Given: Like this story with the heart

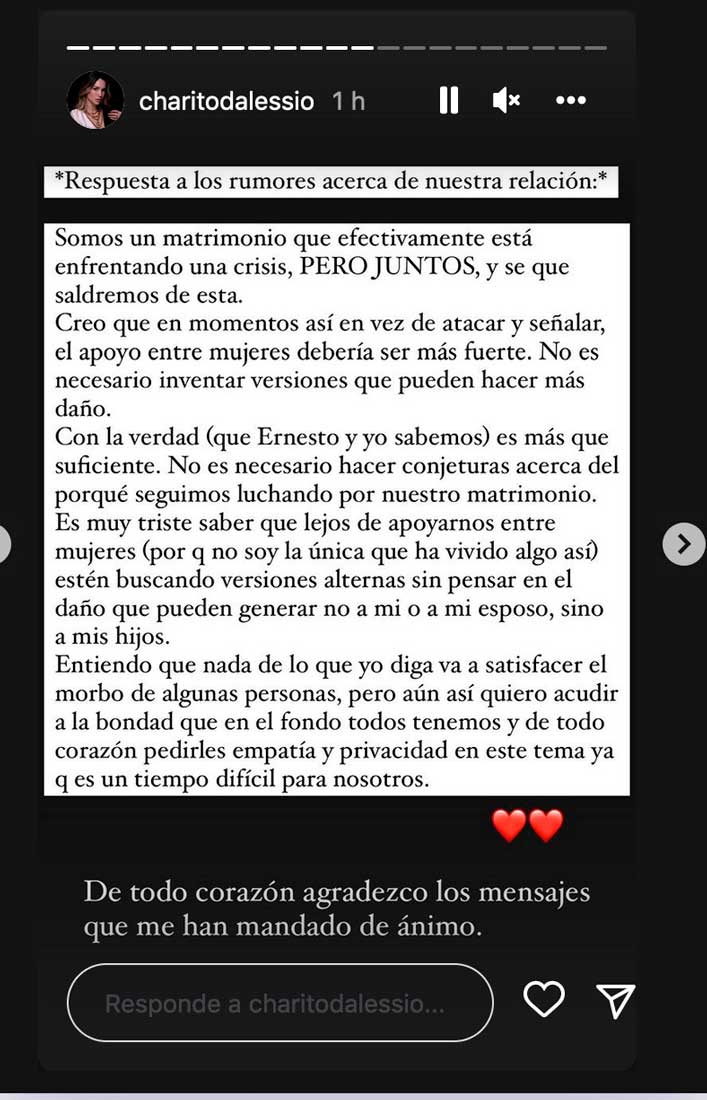Looking at the screenshot, I should click(544, 999).
